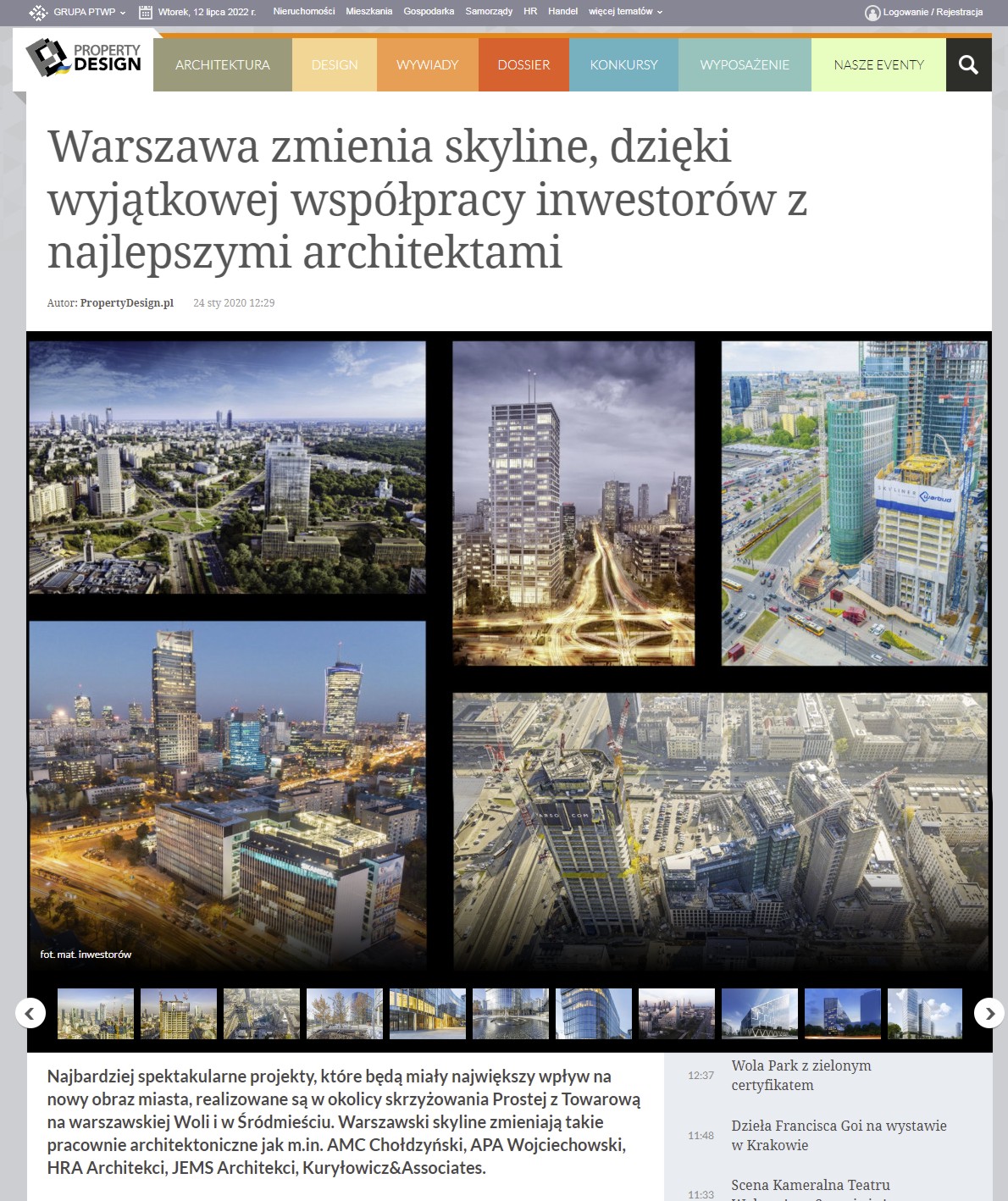Show previous gallery thumbnails

[30, 1012]
